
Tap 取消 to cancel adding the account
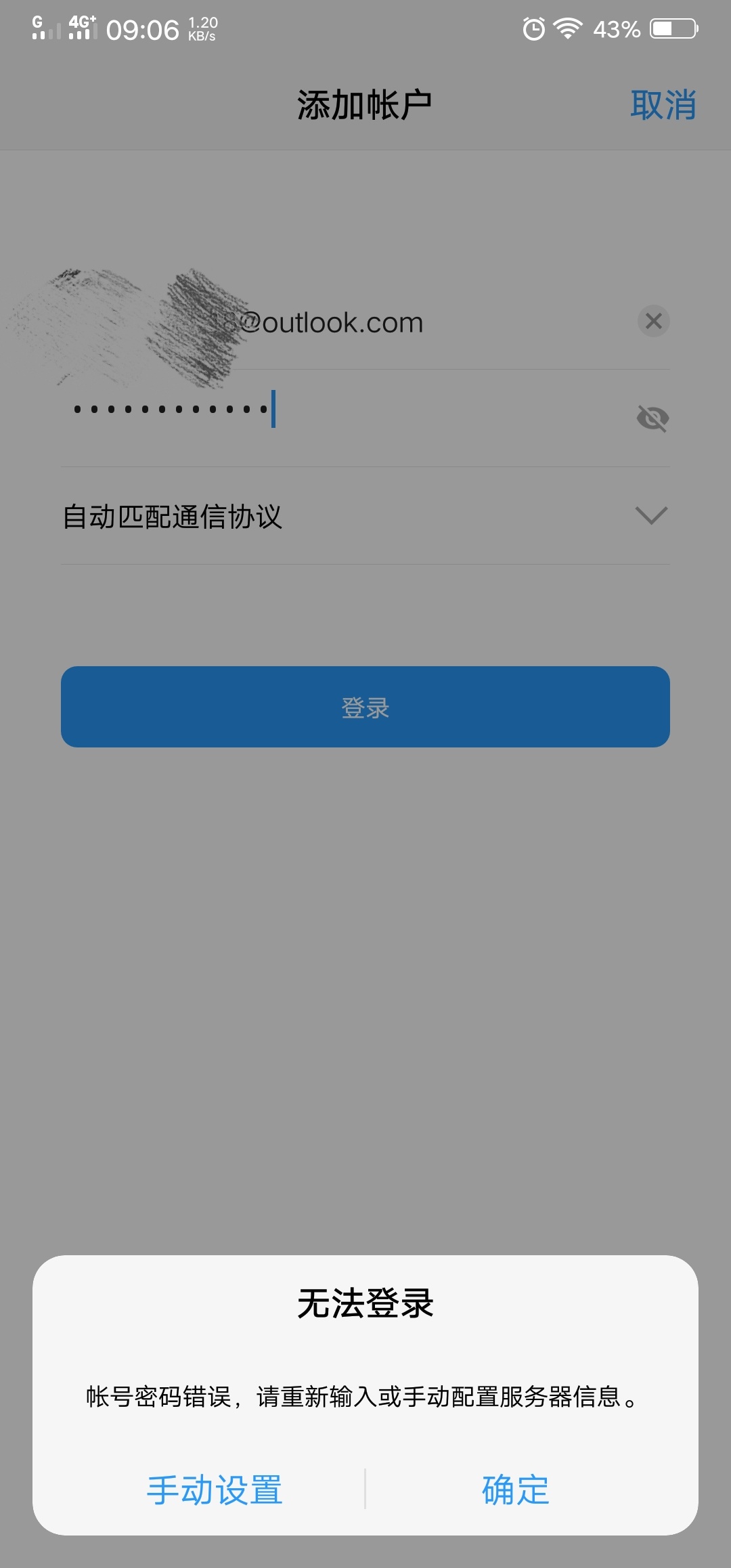663,106
